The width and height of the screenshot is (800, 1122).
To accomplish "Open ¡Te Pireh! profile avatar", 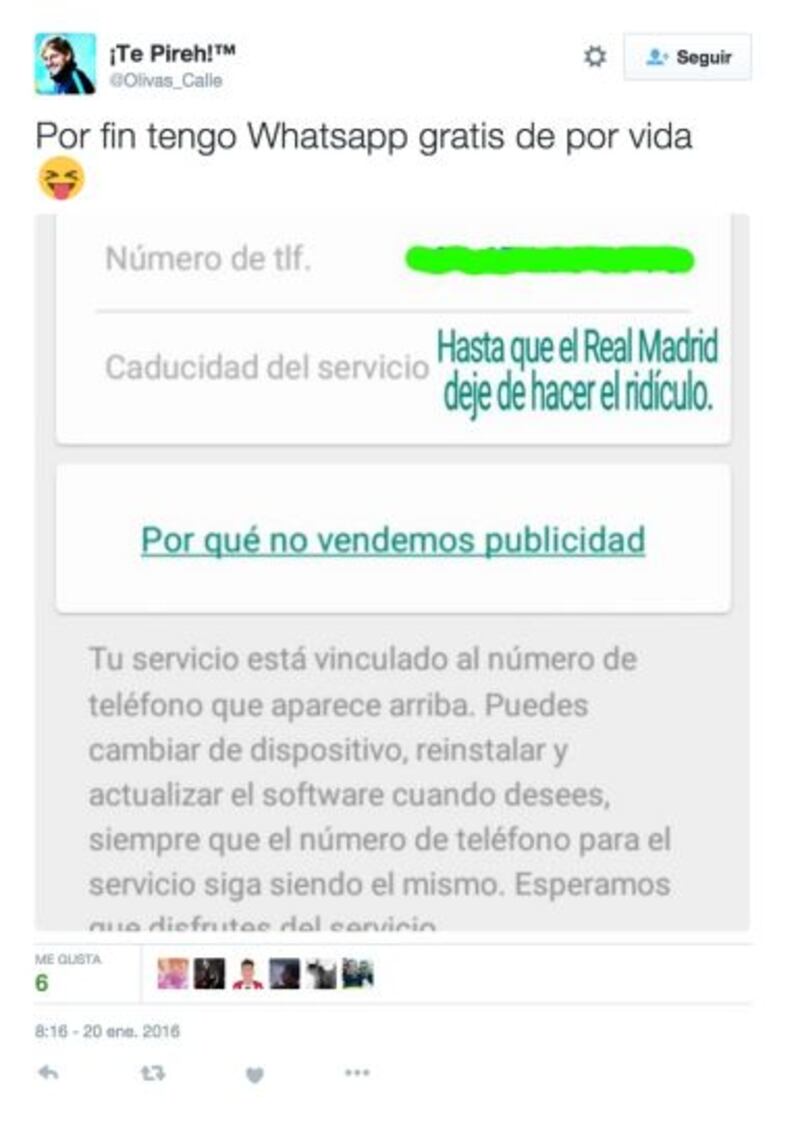I will coord(65,63).
